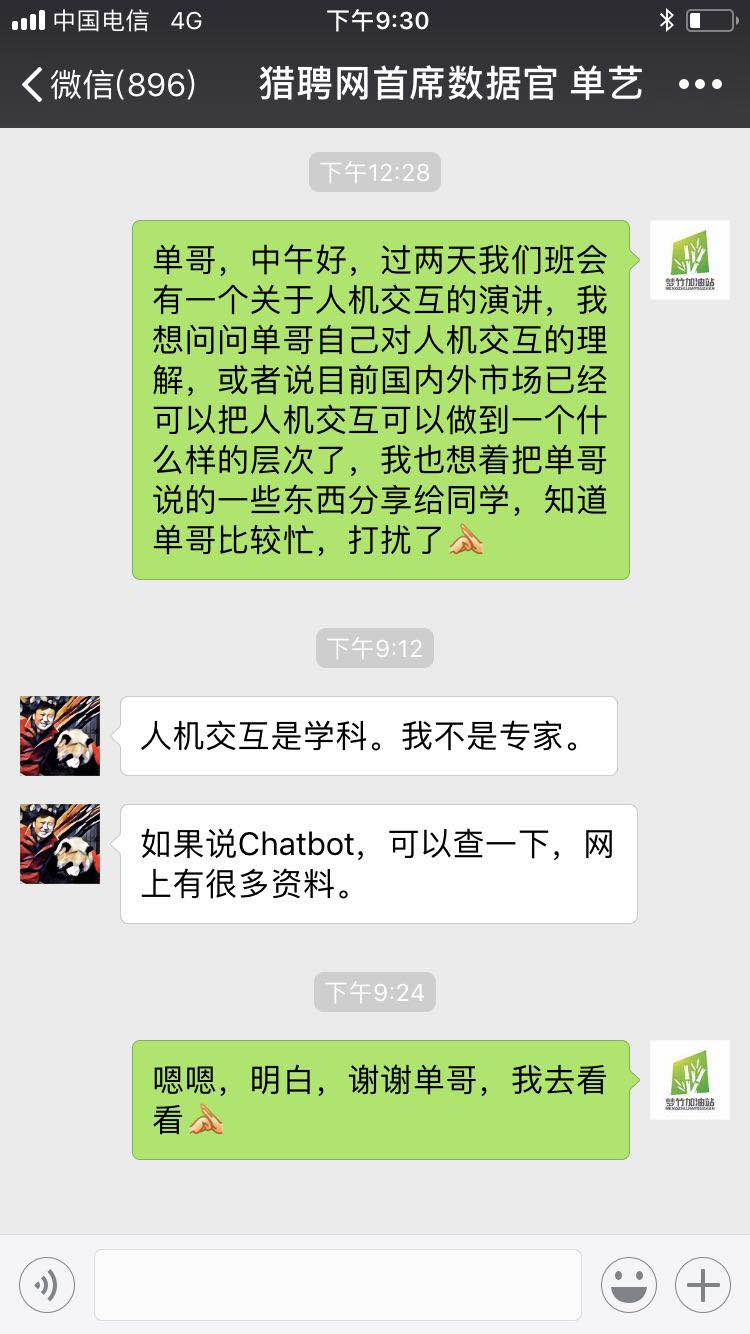Viewport: 750px width, 1334px height.
Task: Open contact avatar beside 人机交互是学科 message
Action: tap(60, 736)
